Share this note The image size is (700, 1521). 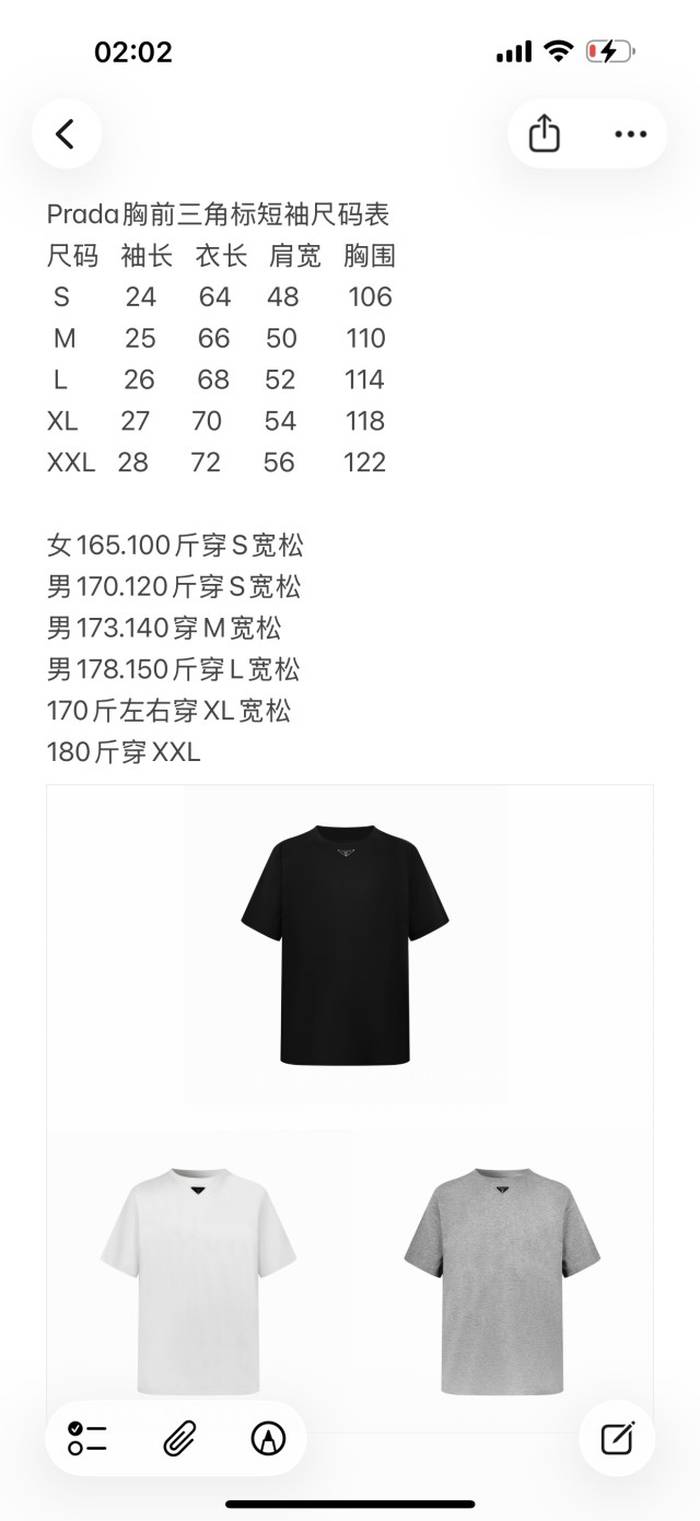coord(544,134)
